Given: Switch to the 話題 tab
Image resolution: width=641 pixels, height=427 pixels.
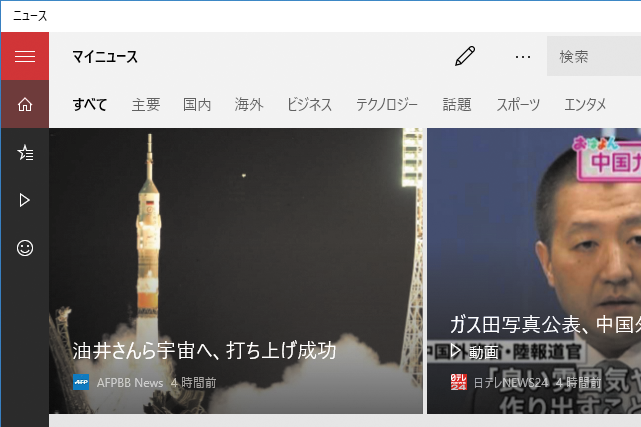Looking at the screenshot, I should pyautogui.click(x=456, y=105).
